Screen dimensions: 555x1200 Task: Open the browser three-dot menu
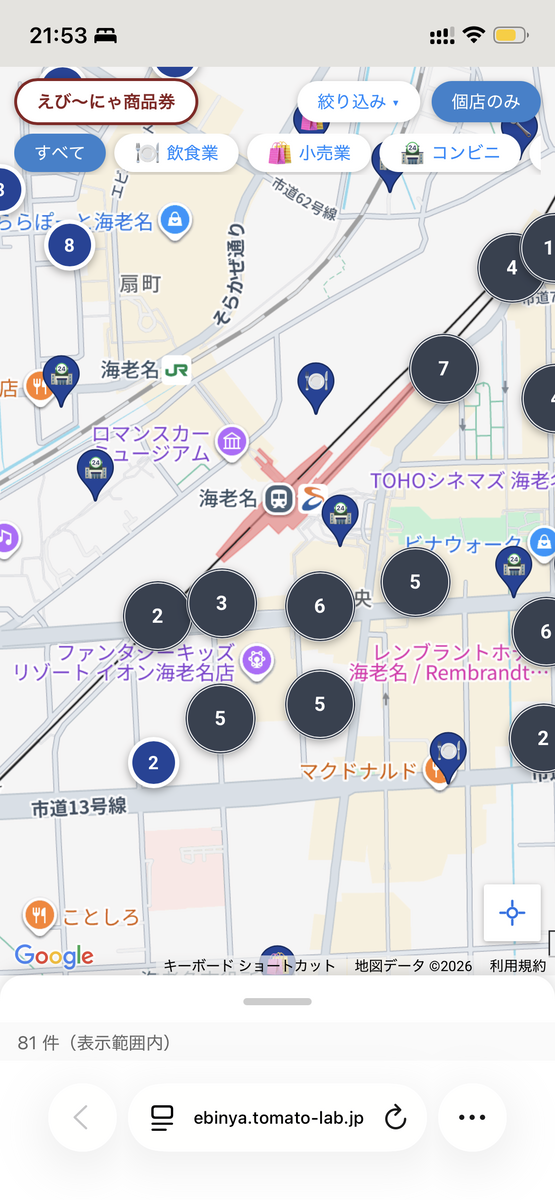pyautogui.click(x=472, y=1118)
